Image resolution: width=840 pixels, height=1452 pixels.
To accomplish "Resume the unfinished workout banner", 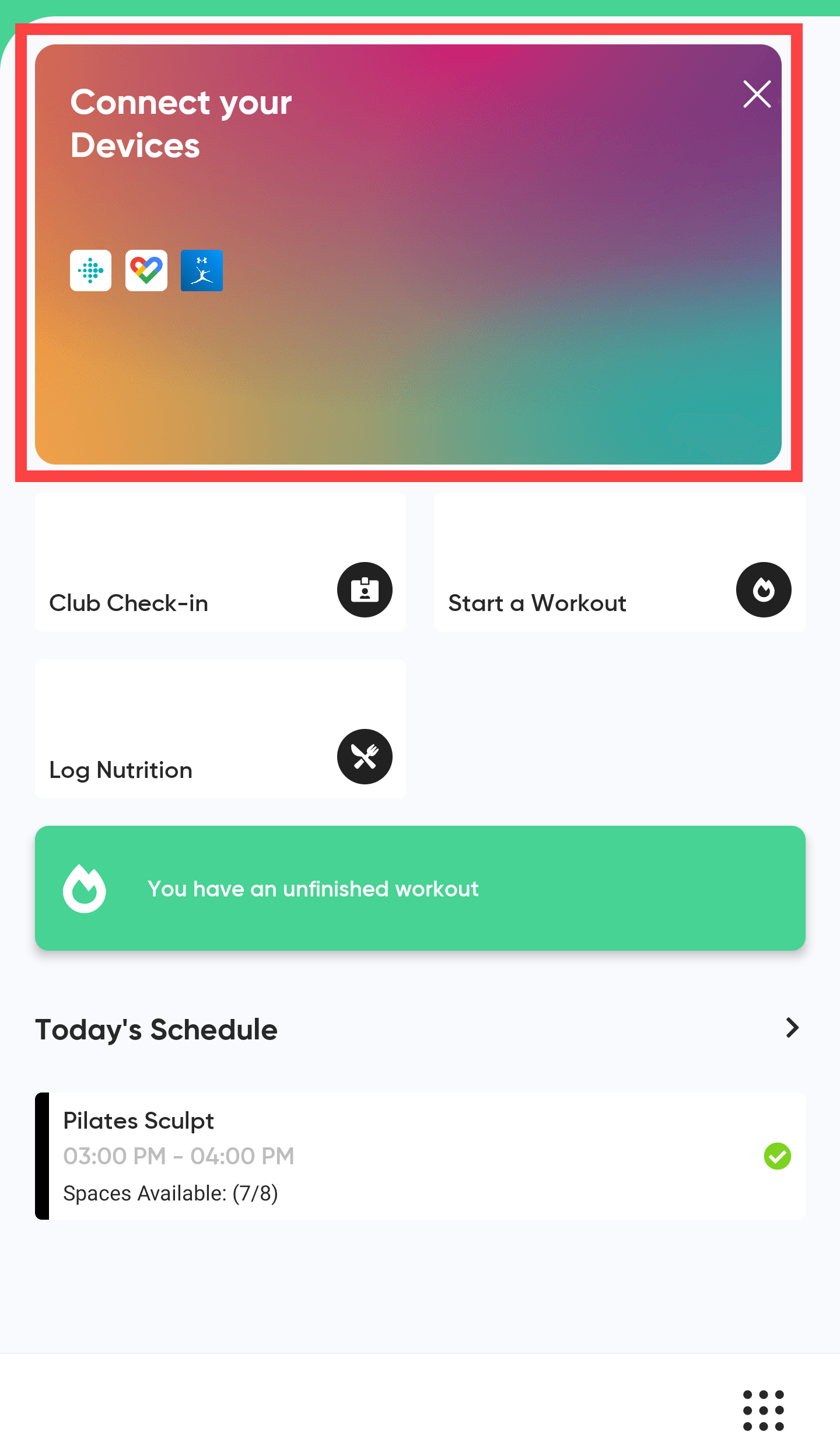I will (420, 888).
